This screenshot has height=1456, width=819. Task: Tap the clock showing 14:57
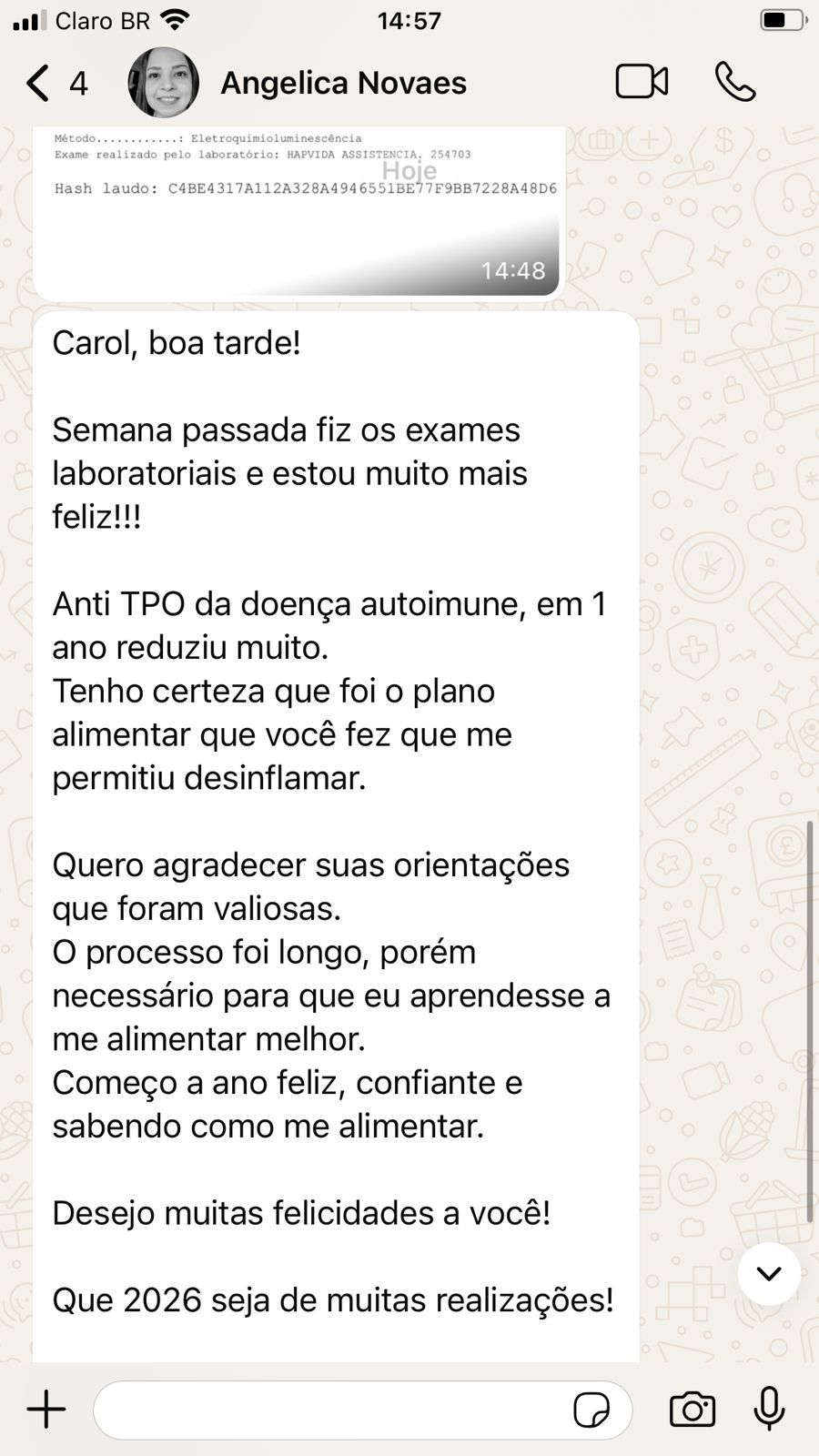(409, 18)
